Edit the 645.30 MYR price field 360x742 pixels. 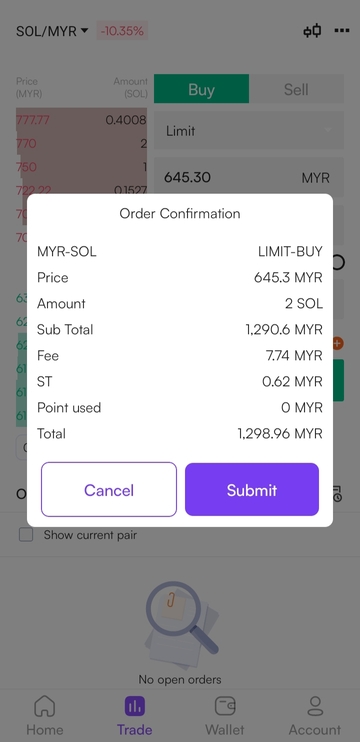249,177
